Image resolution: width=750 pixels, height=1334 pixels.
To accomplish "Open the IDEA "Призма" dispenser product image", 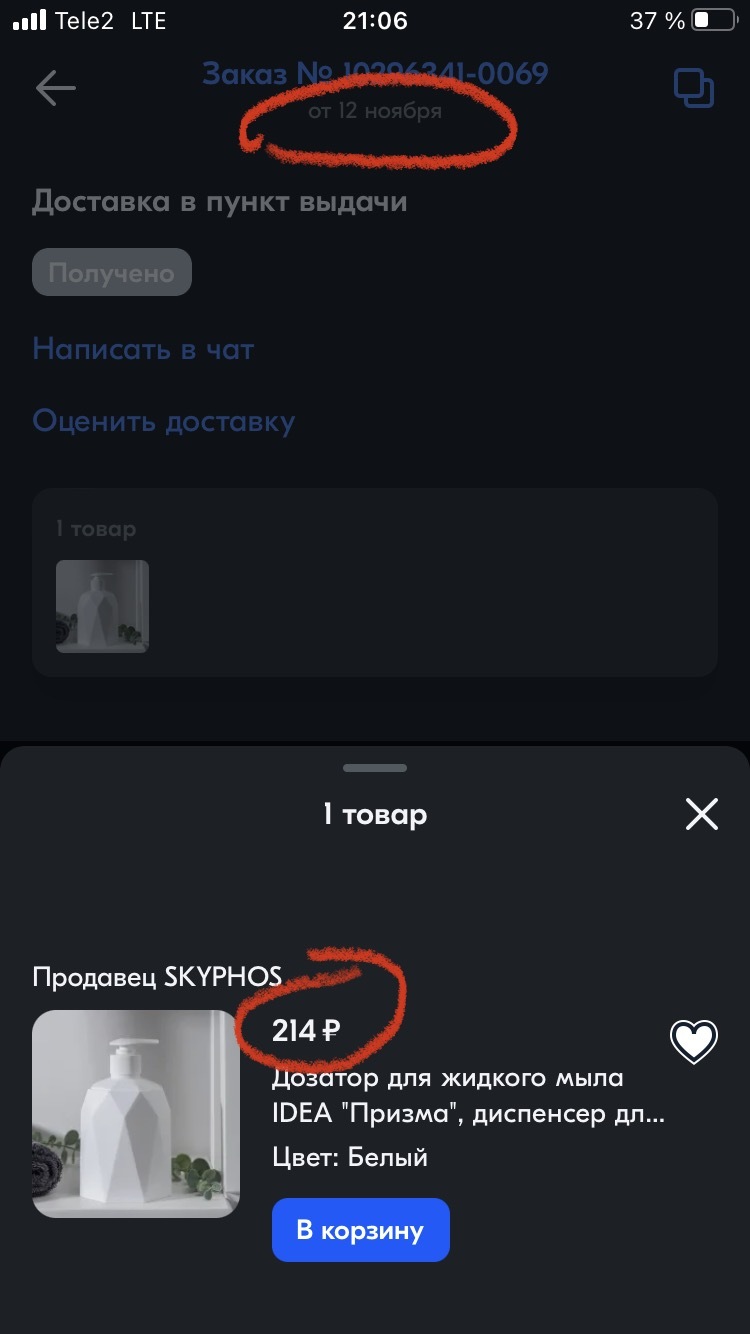I will (136, 1113).
